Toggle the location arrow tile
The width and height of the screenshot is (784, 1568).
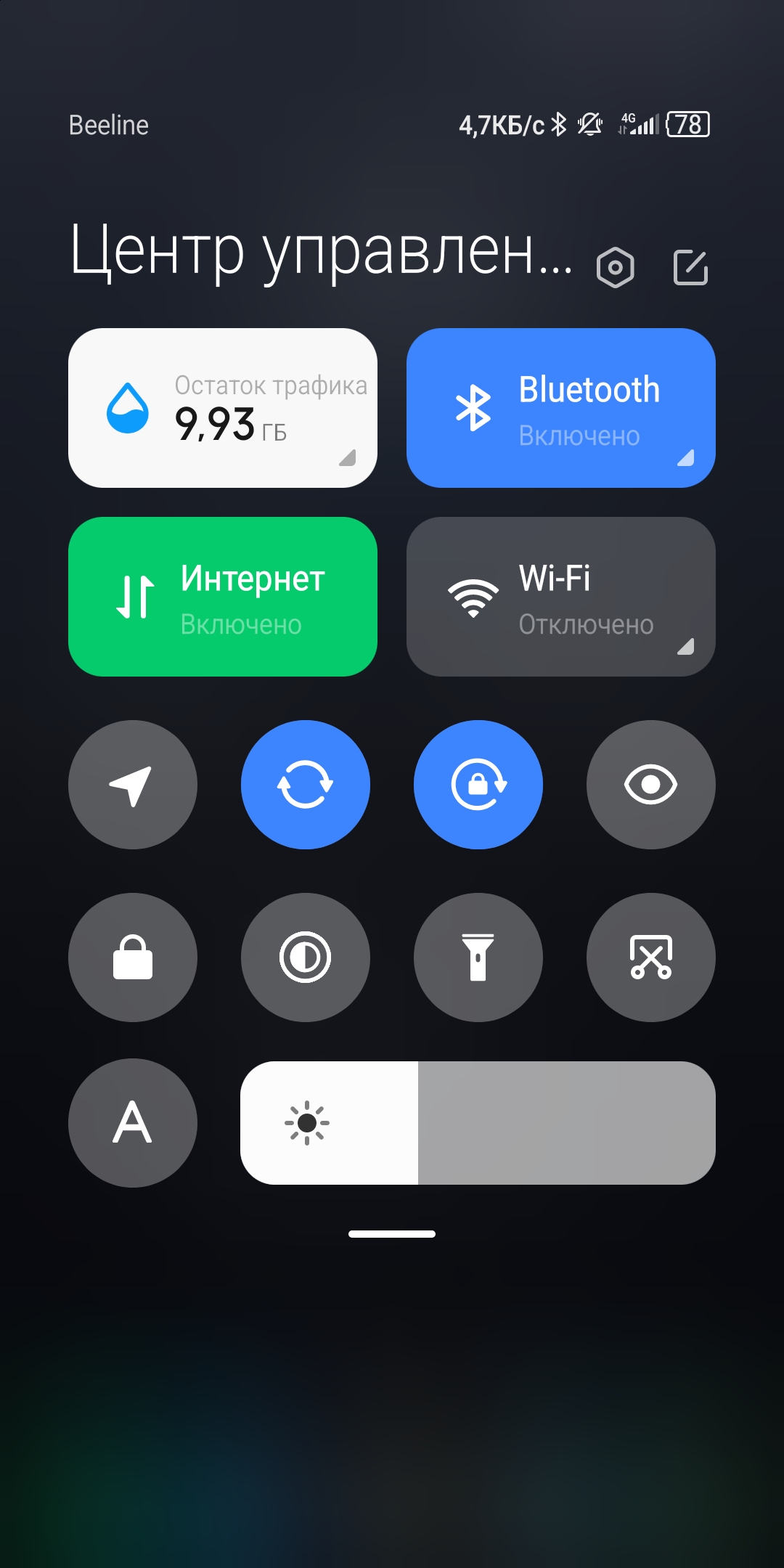tap(133, 785)
